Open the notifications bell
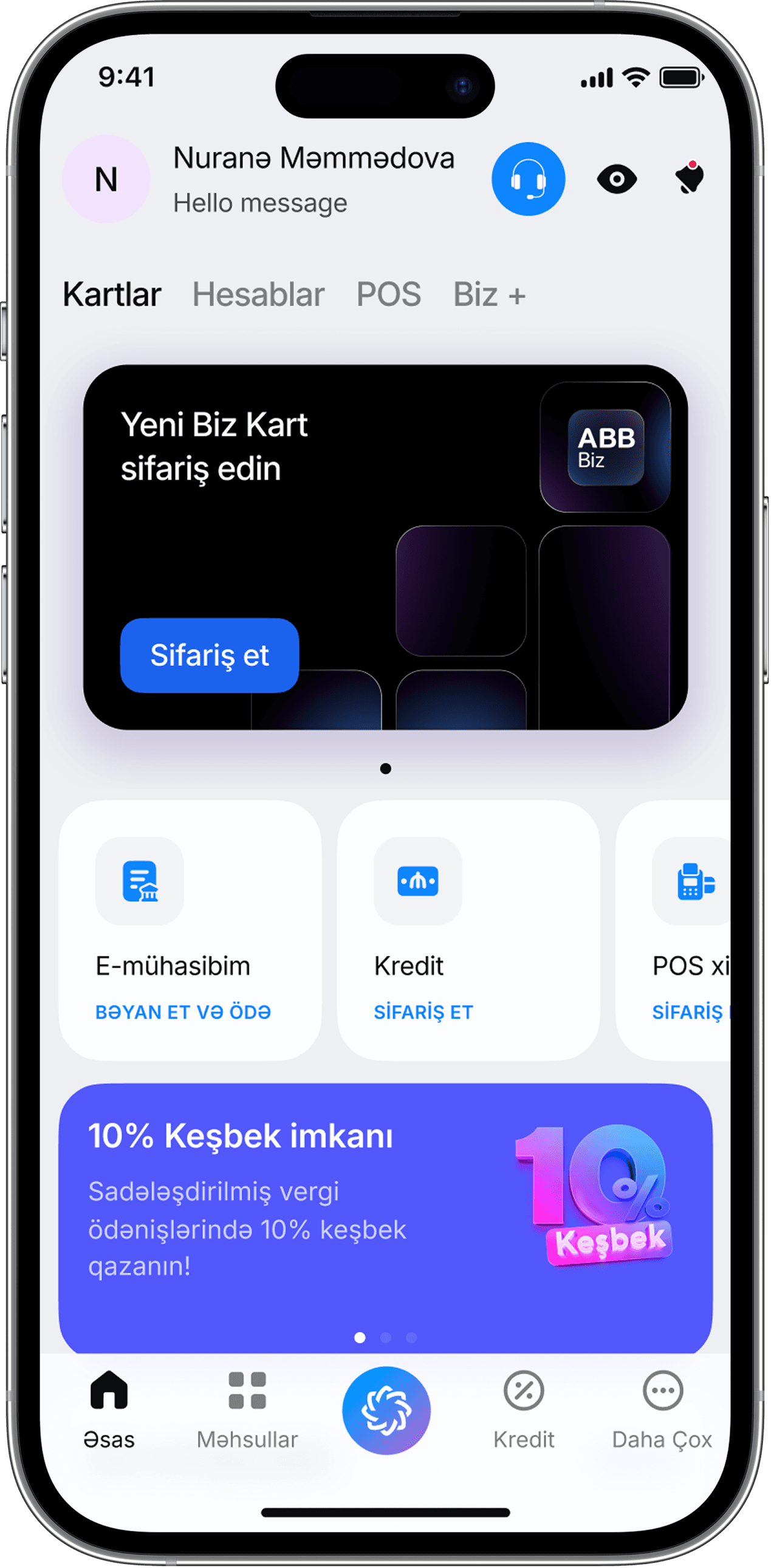Image resolution: width=771 pixels, height=1568 pixels. pyautogui.click(x=690, y=177)
